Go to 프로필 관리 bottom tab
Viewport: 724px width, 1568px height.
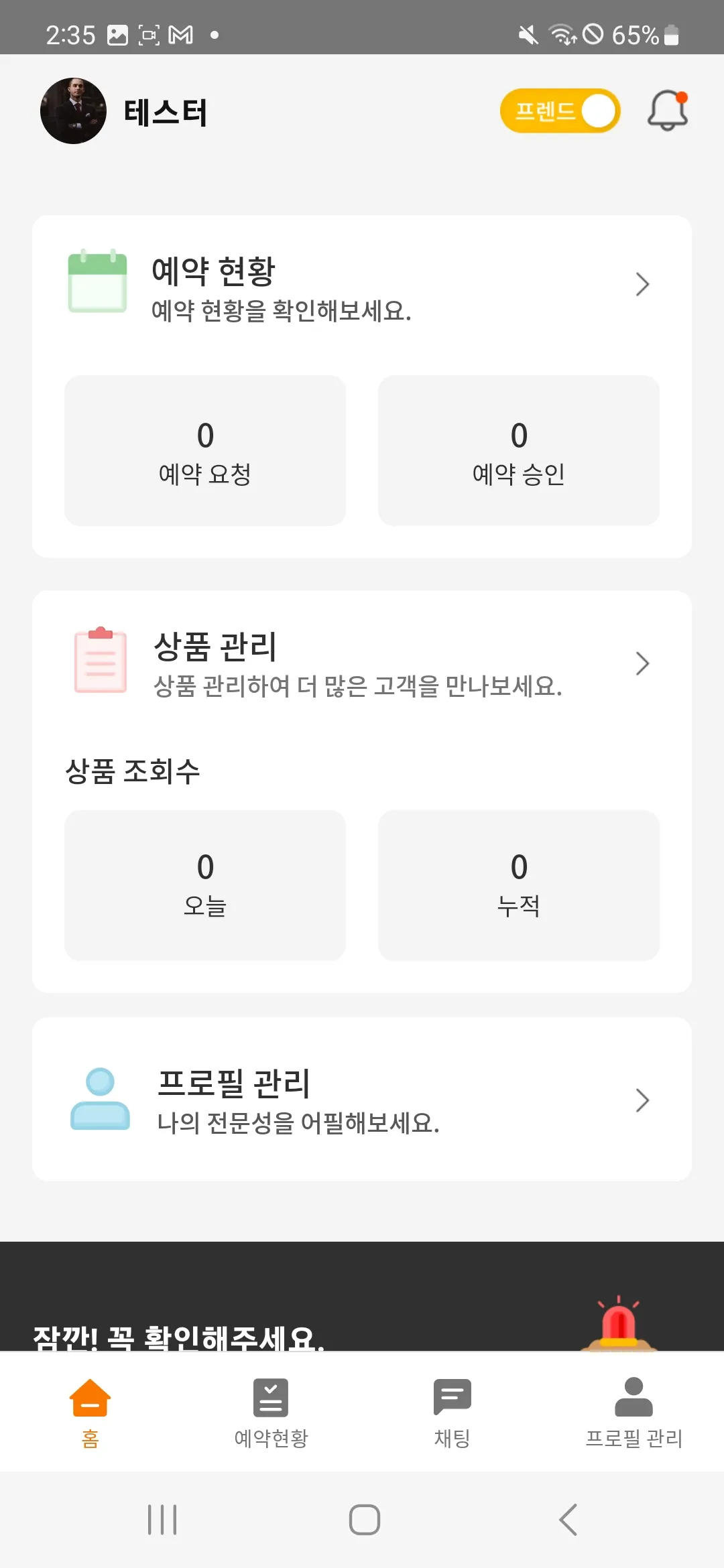tap(633, 1411)
